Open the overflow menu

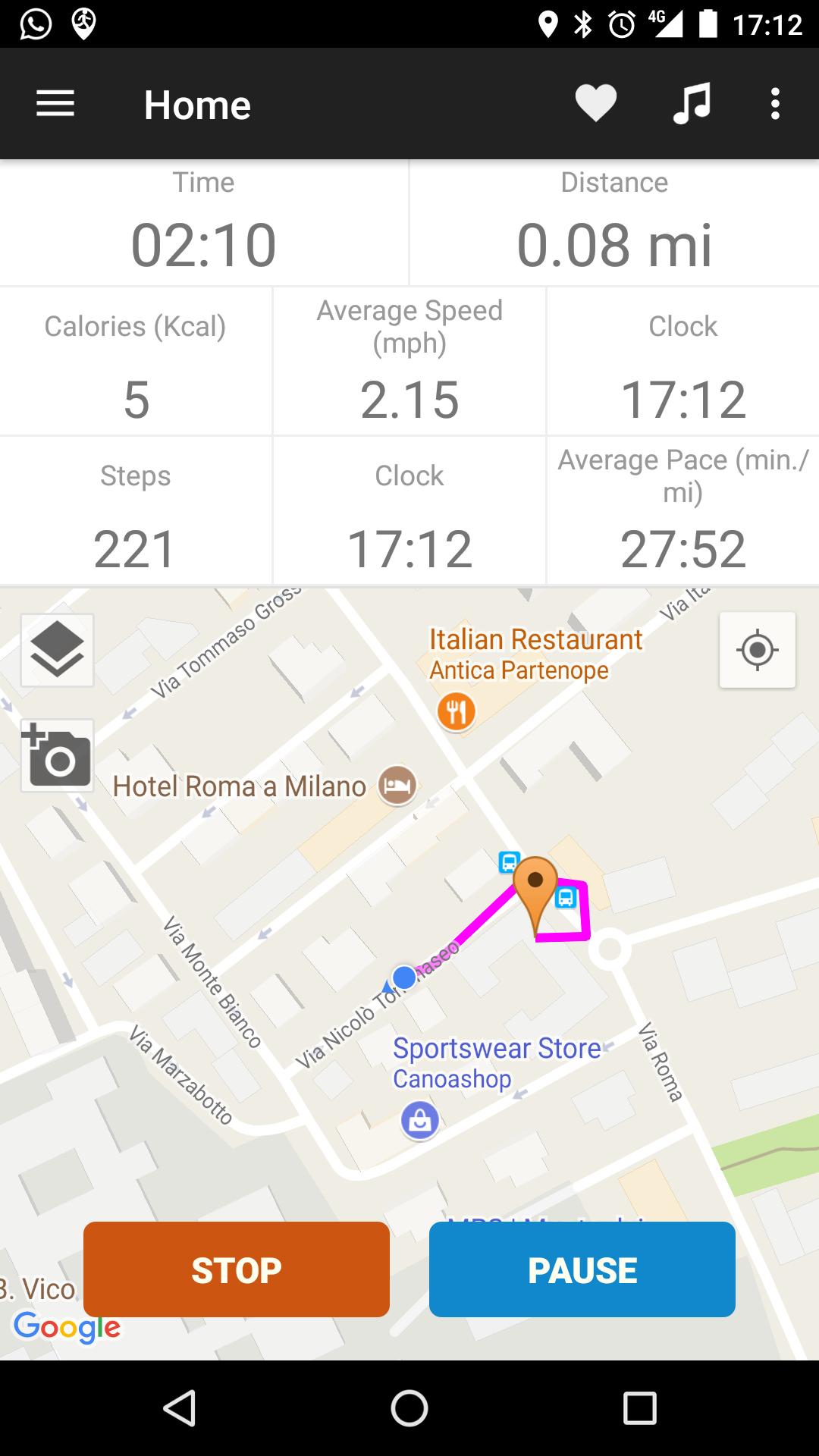coord(774,104)
